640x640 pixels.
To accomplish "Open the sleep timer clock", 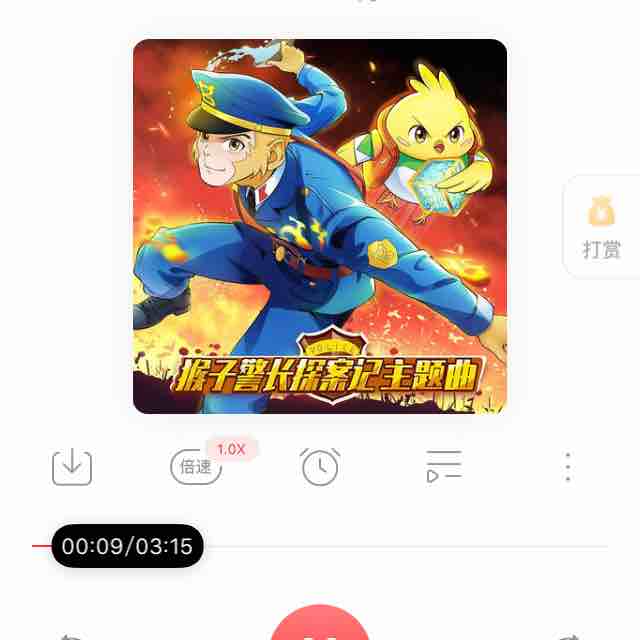I will (x=320, y=466).
